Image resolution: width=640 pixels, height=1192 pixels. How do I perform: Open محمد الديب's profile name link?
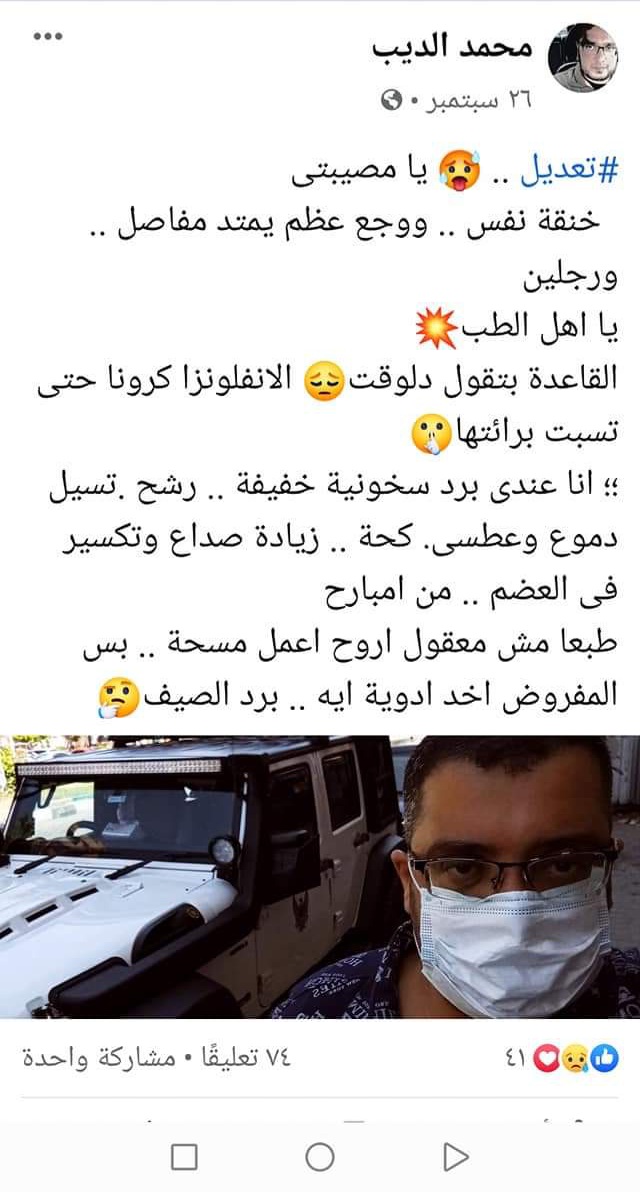(x=453, y=47)
